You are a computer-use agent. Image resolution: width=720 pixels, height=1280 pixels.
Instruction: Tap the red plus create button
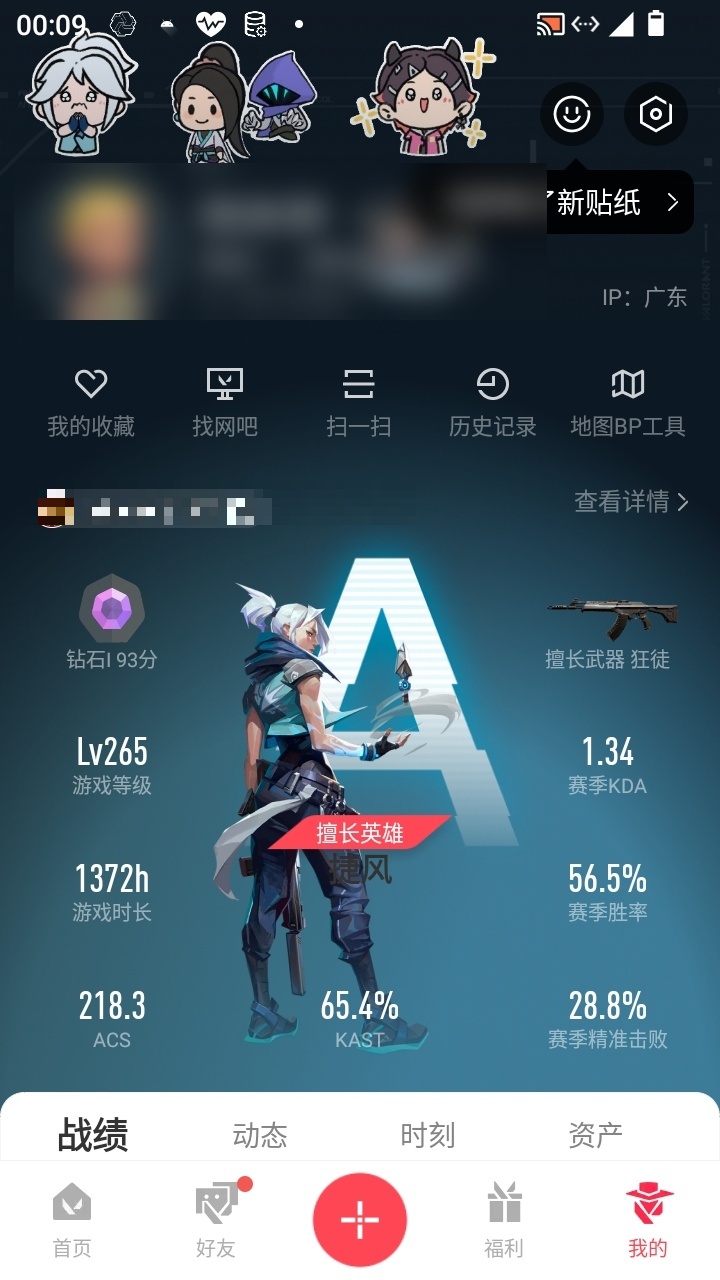pyautogui.click(x=360, y=1220)
